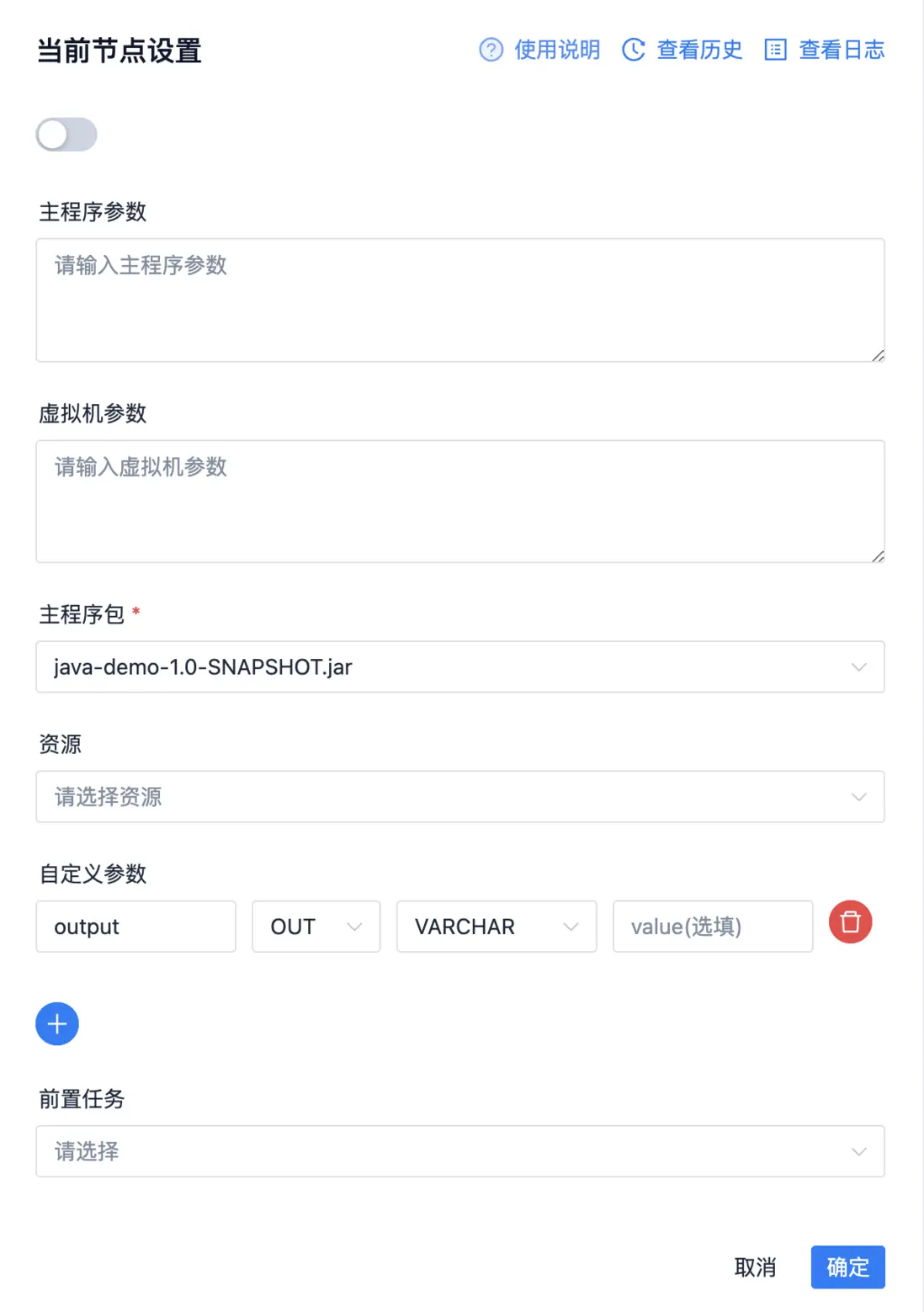Viewport: 924px width, 1312px height.
Task: Open 查看日志 logs
Action: click(825, 50)
